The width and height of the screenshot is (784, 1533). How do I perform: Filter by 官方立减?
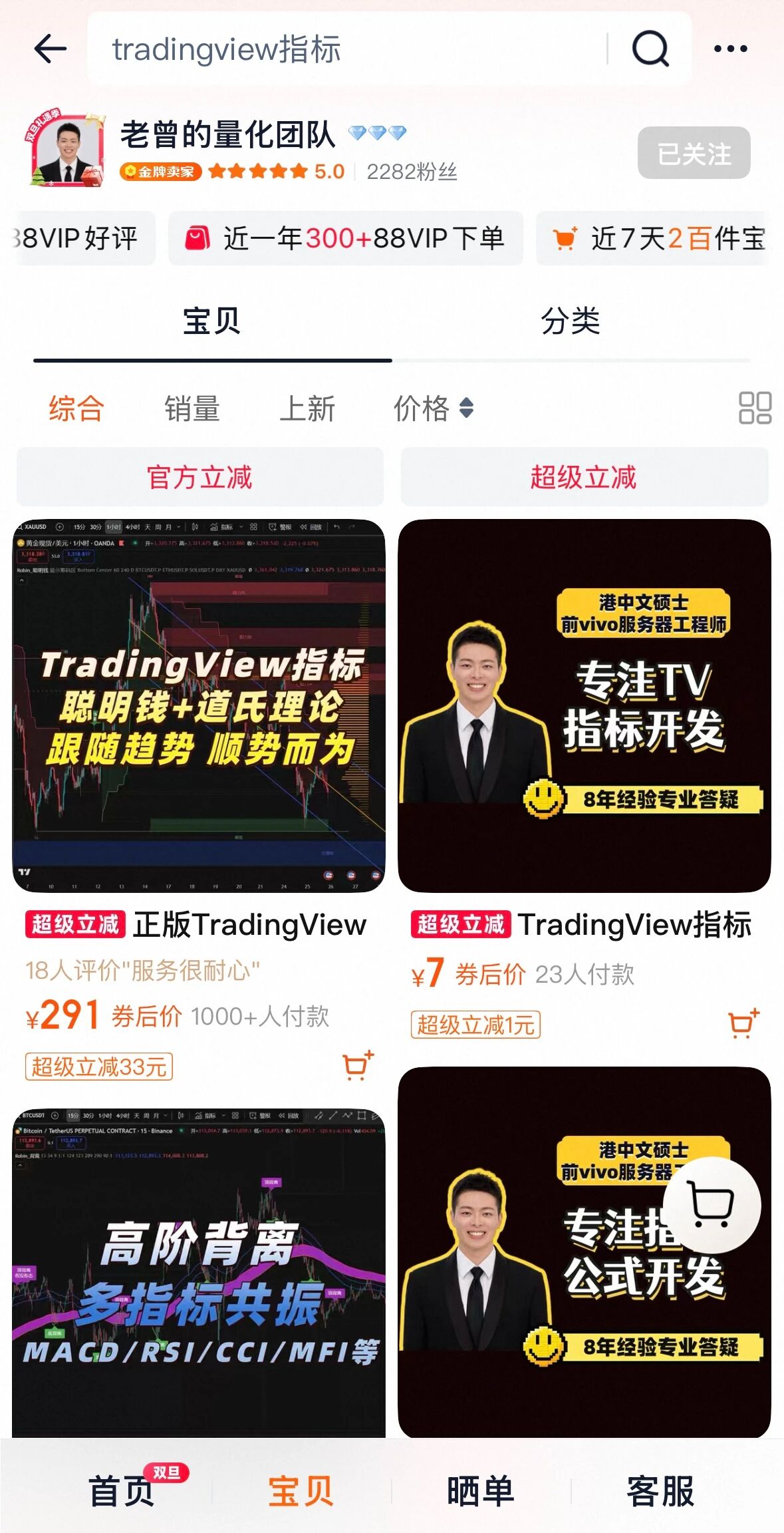pyautogui.click(x=199, y=477)
